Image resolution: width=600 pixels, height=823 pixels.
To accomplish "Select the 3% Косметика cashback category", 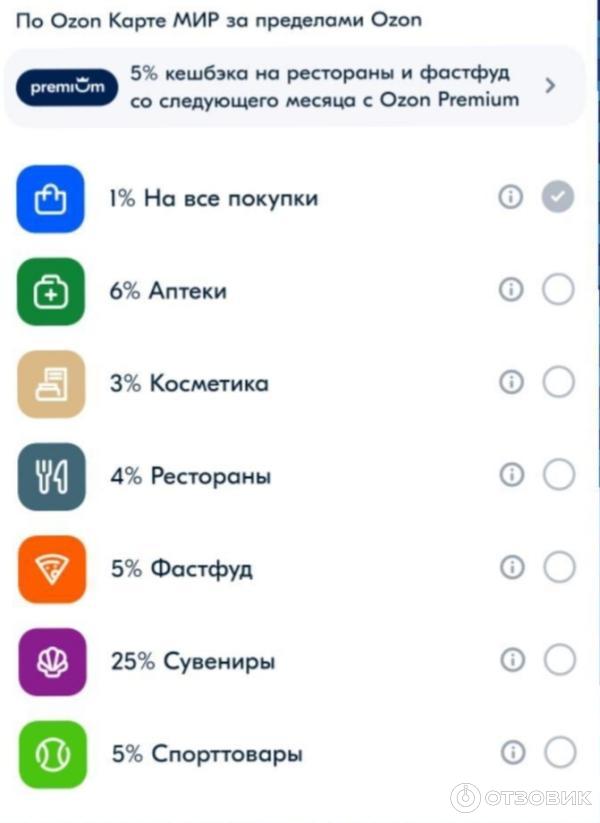I will pyautogui.click(x=559, y=382).
